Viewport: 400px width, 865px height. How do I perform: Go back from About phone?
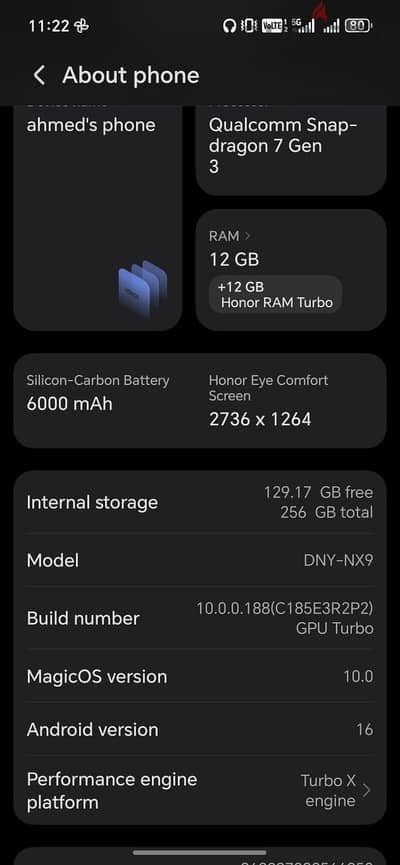click(39, 75)
